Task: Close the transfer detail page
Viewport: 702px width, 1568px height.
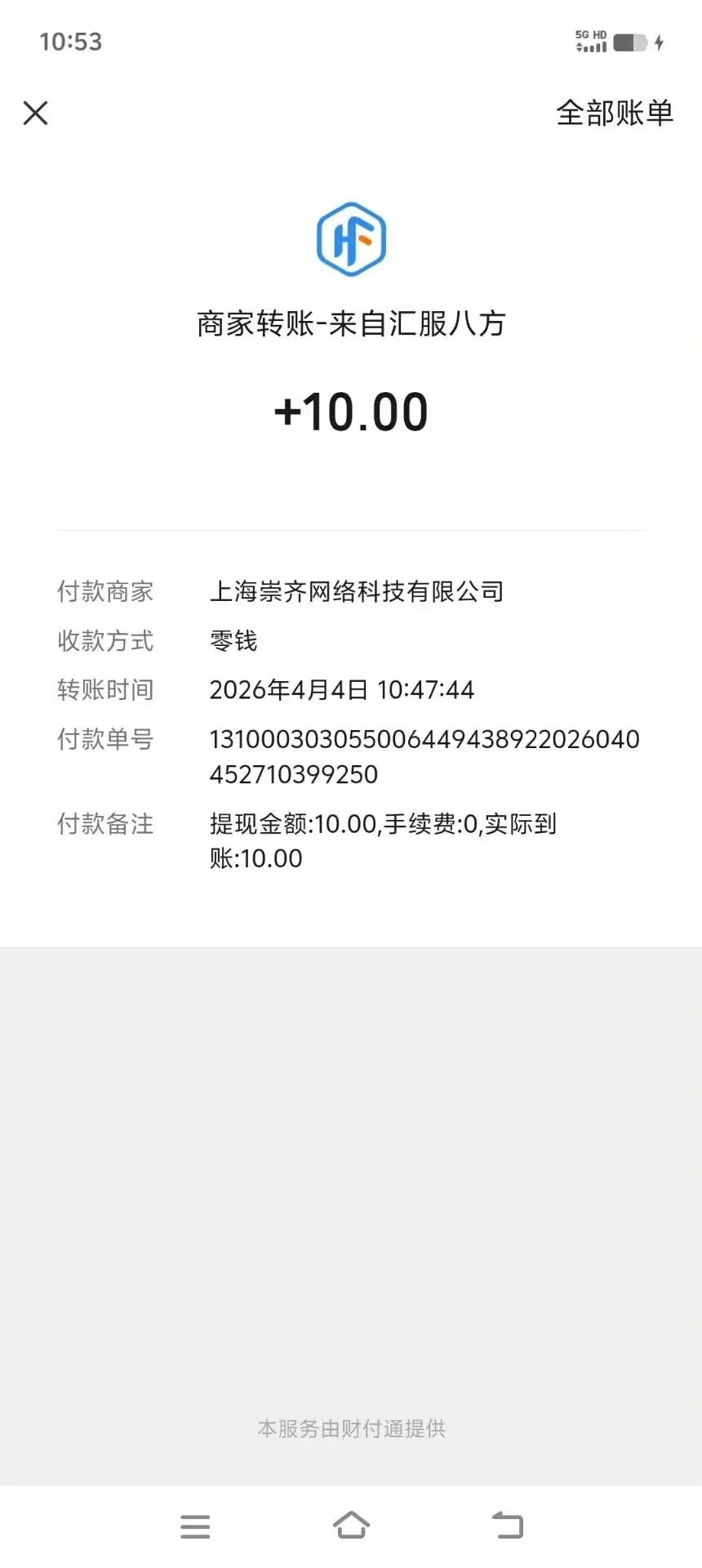Action: pyautogui.click(x=36, y=113)
